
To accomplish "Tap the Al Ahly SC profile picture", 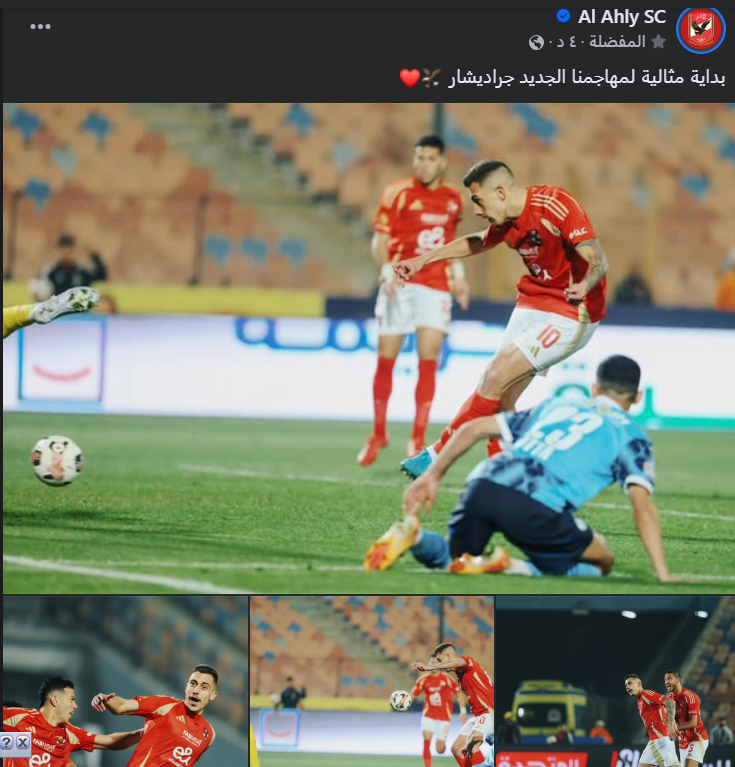I will (x=701, y=29).
